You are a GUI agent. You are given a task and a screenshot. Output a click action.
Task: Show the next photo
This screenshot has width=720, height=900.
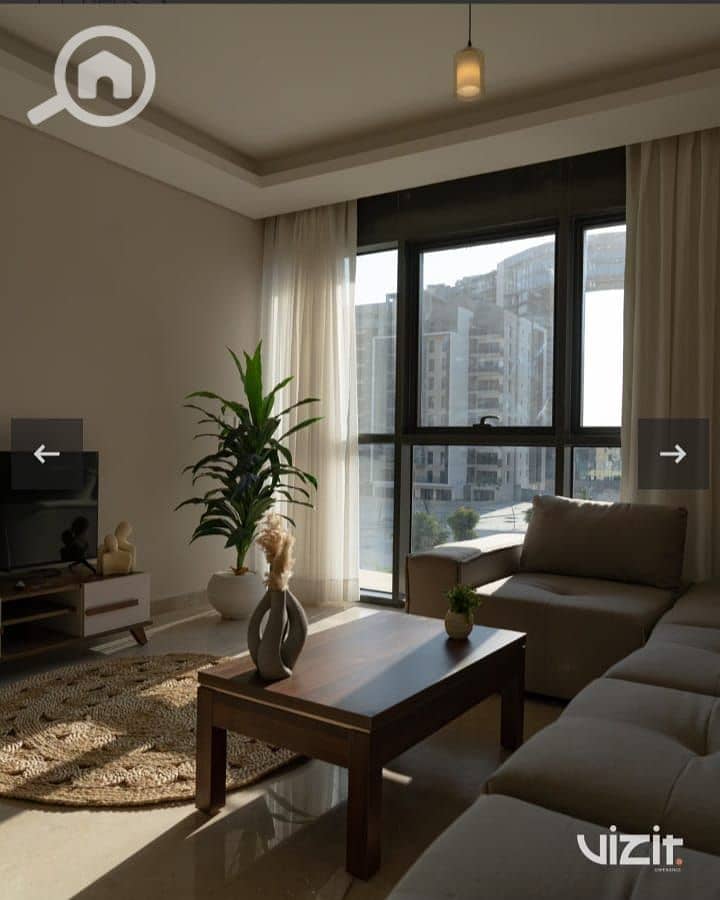[x=673, y=454]
